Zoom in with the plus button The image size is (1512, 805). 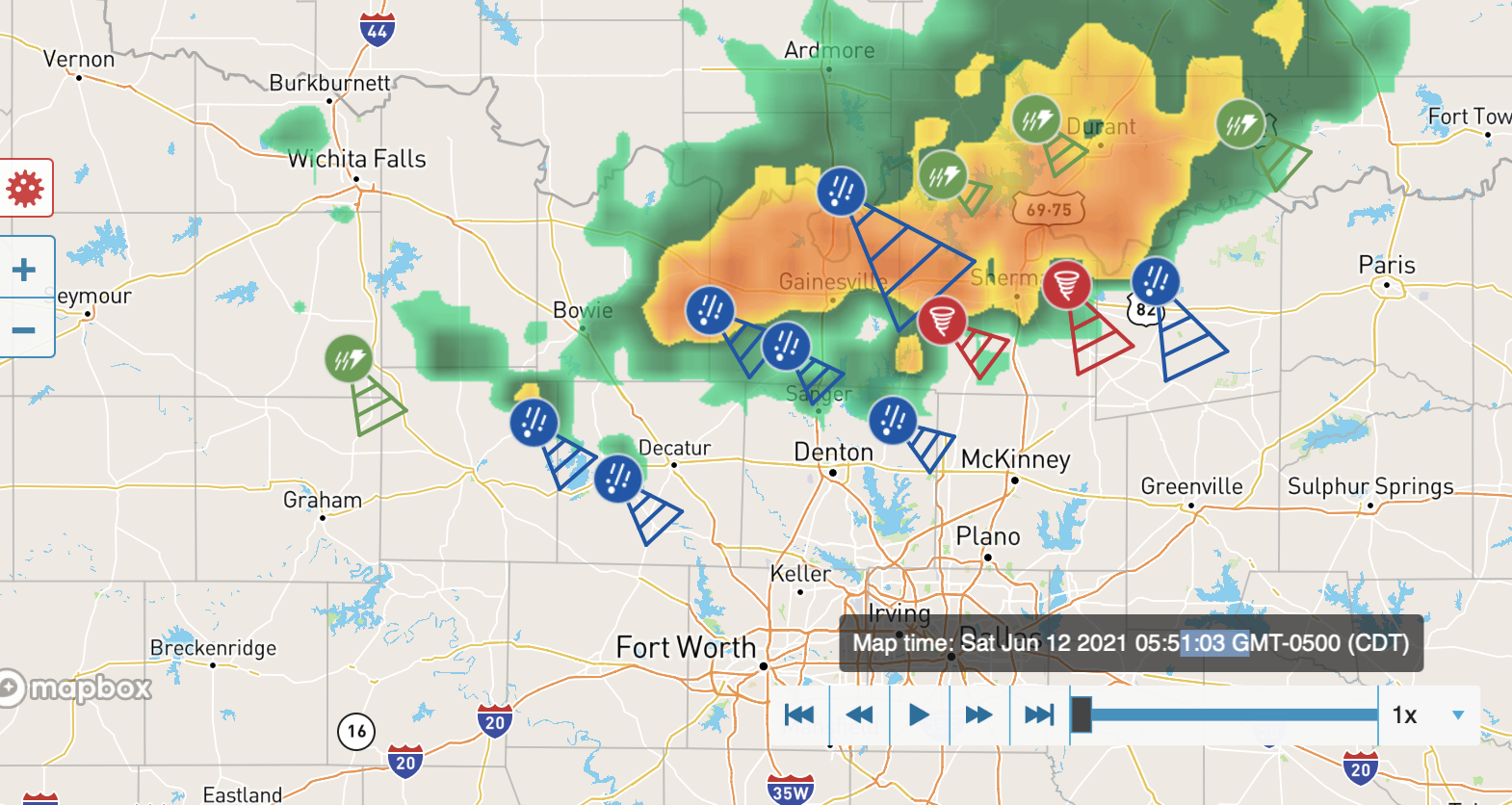pos(25,269)
